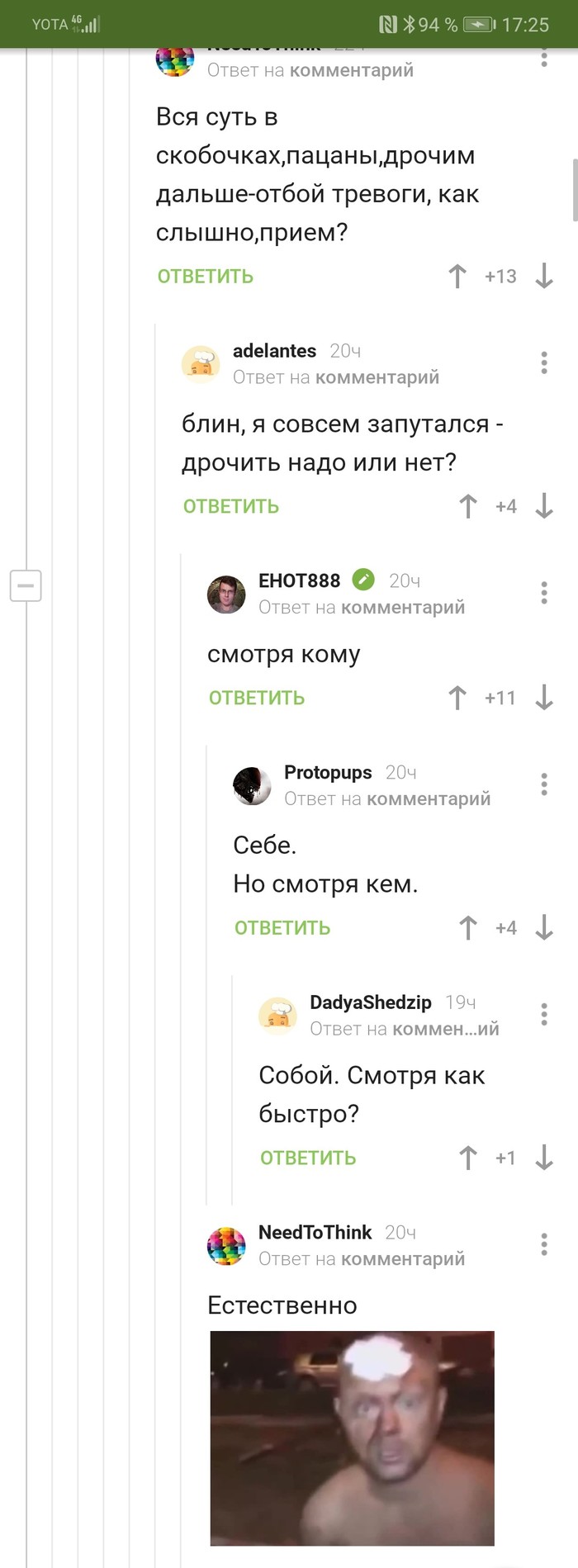Open EHOT888's profile
The image size is (578, 1568).
299,580
